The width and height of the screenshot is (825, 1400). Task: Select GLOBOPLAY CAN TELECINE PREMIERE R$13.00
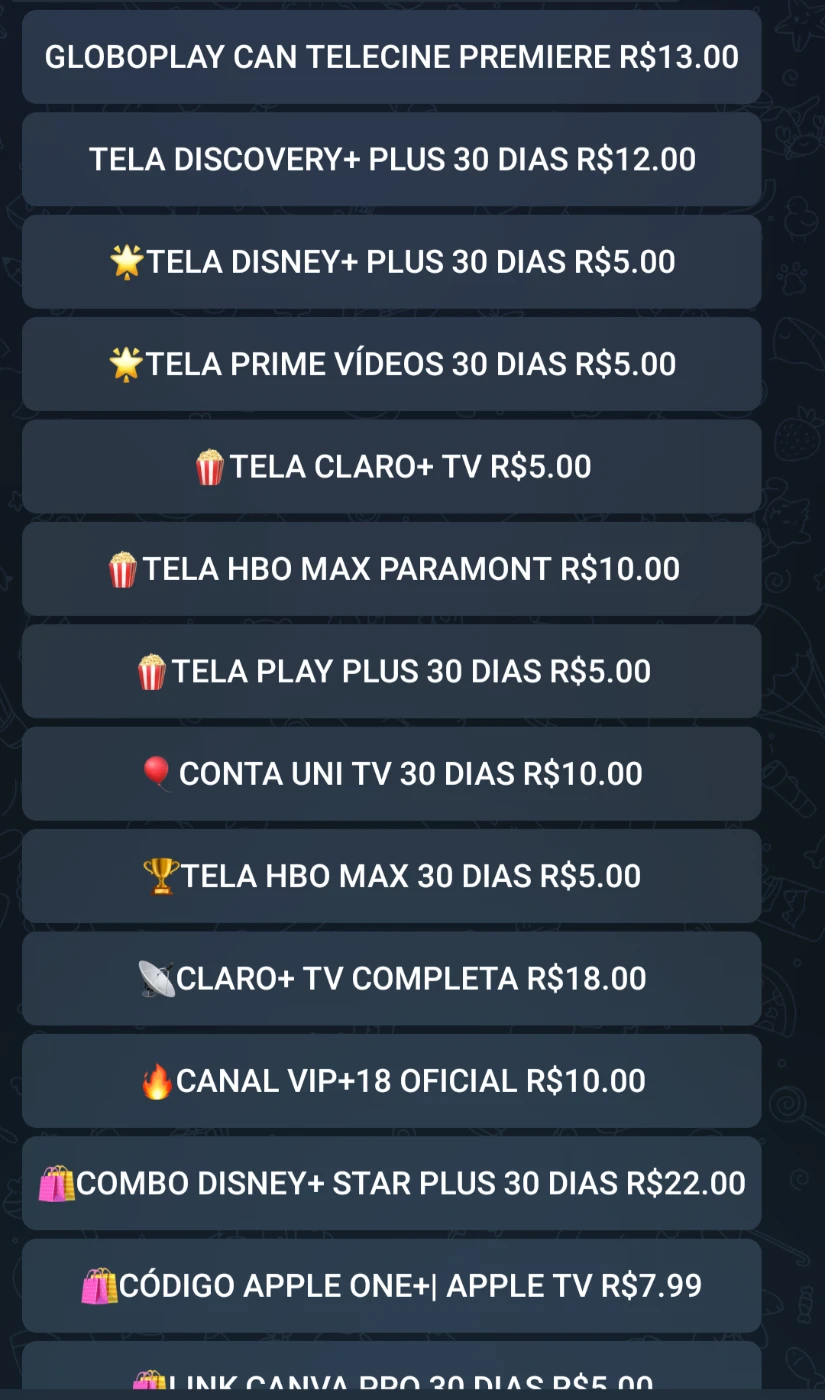pyautogui.click(x=392, y=57)
